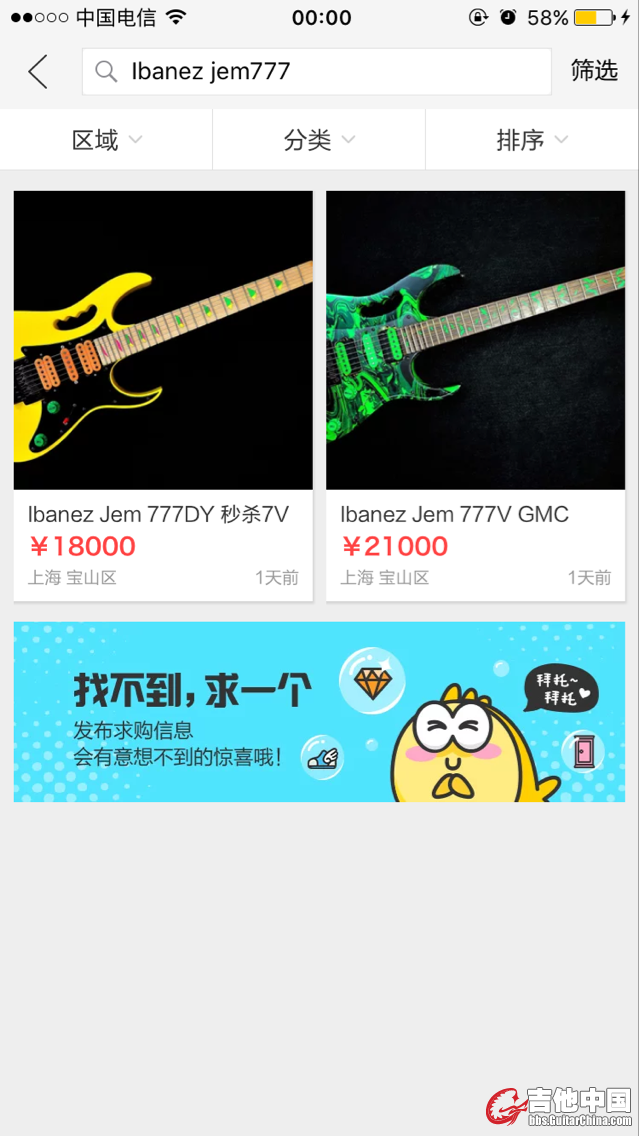Expand the 分类 dropdown
The width and height of the screenshot is (639, 1136).
pos(319,140)
